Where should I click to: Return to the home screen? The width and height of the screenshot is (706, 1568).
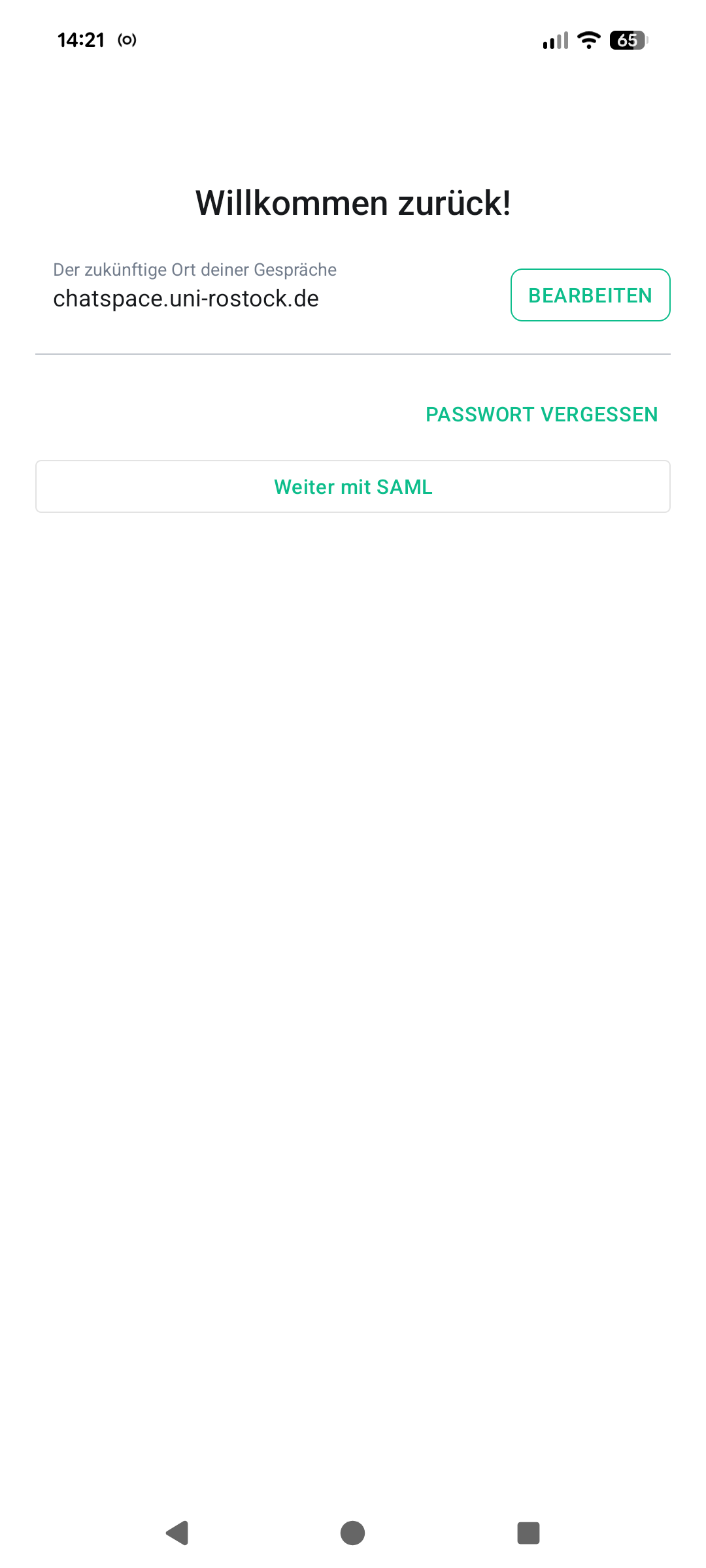353,1533
